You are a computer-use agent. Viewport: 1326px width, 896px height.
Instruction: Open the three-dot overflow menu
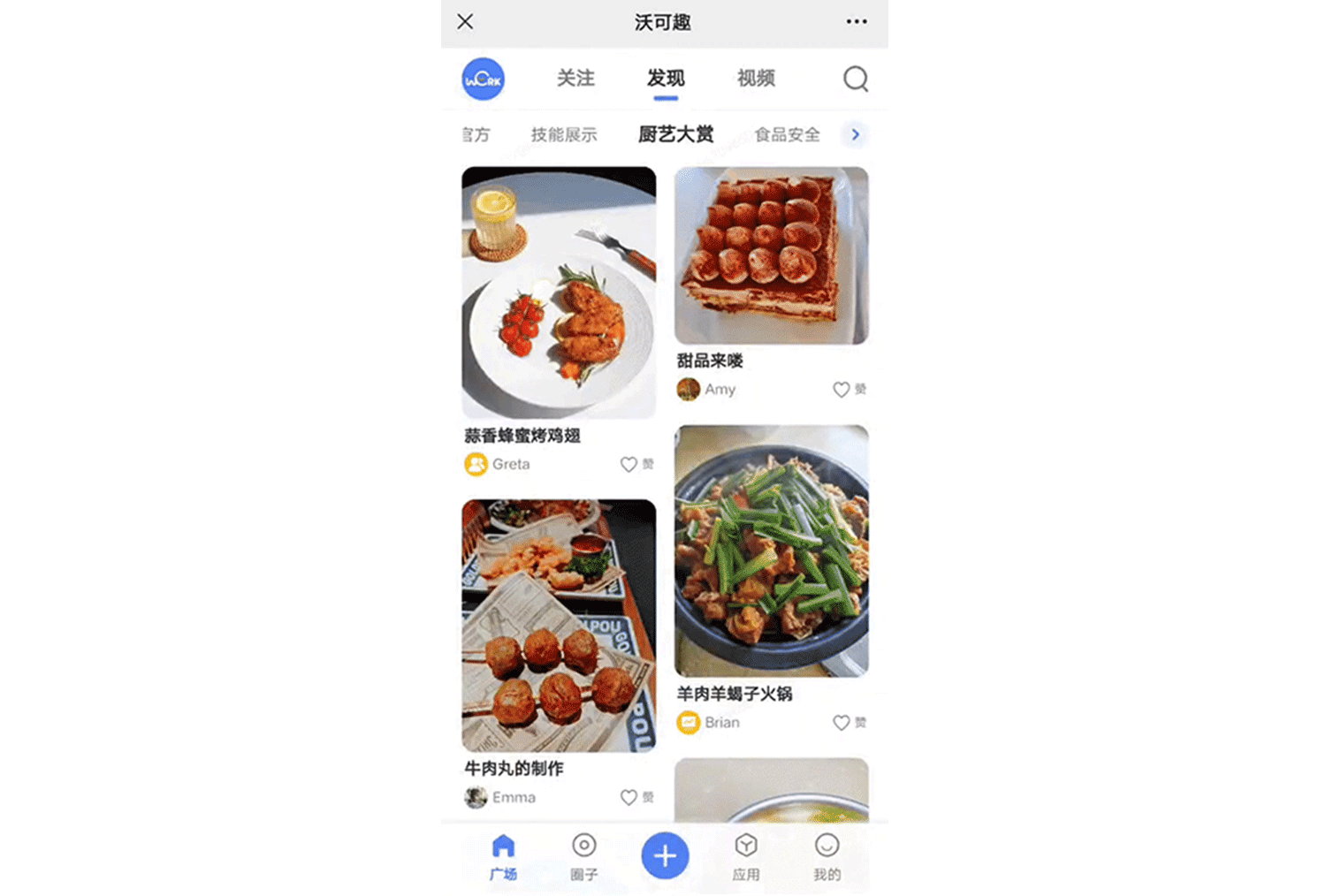pos(856,22)
